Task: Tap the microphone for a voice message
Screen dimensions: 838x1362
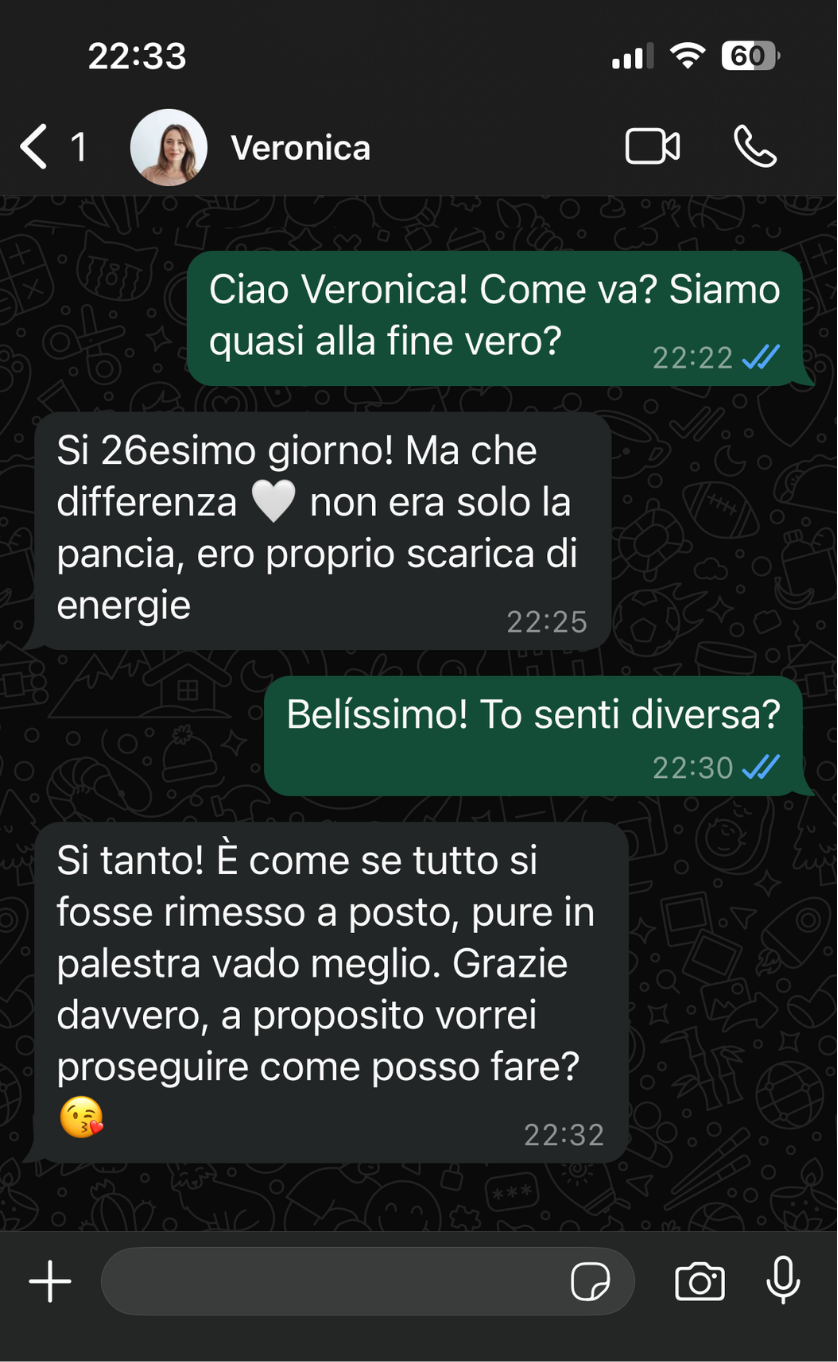Action: 783,1280
